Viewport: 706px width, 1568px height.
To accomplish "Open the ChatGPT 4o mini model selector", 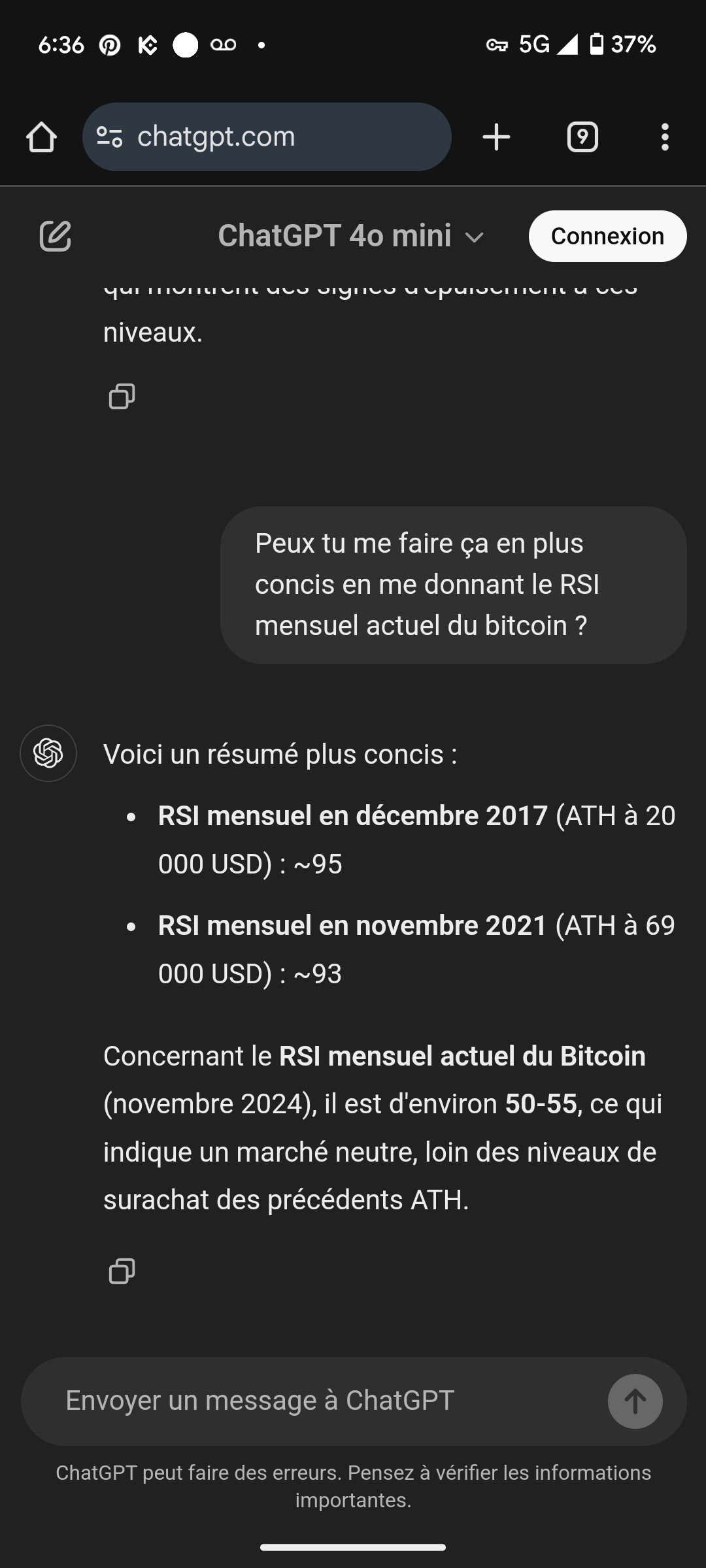I will (335, 236).
